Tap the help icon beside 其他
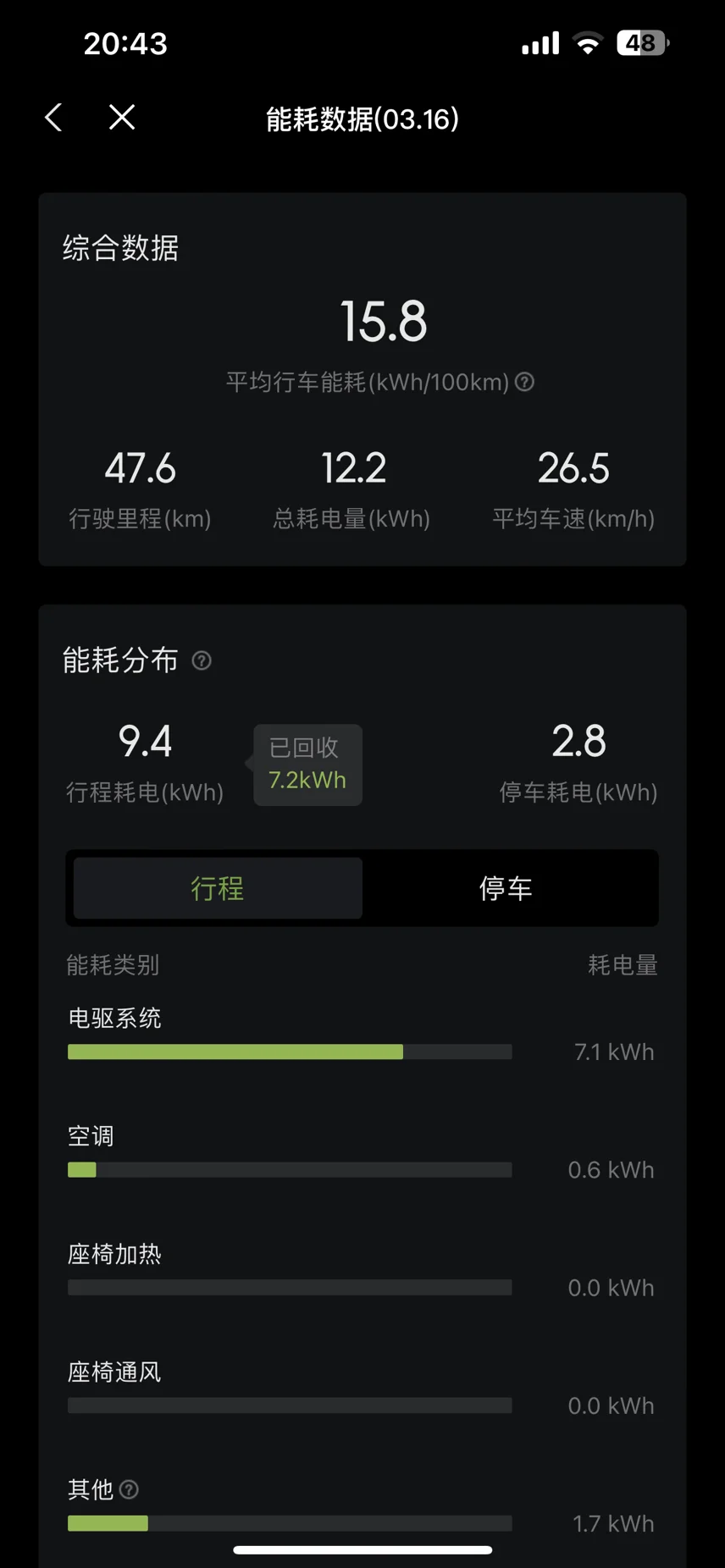 tap(129, 1489)
